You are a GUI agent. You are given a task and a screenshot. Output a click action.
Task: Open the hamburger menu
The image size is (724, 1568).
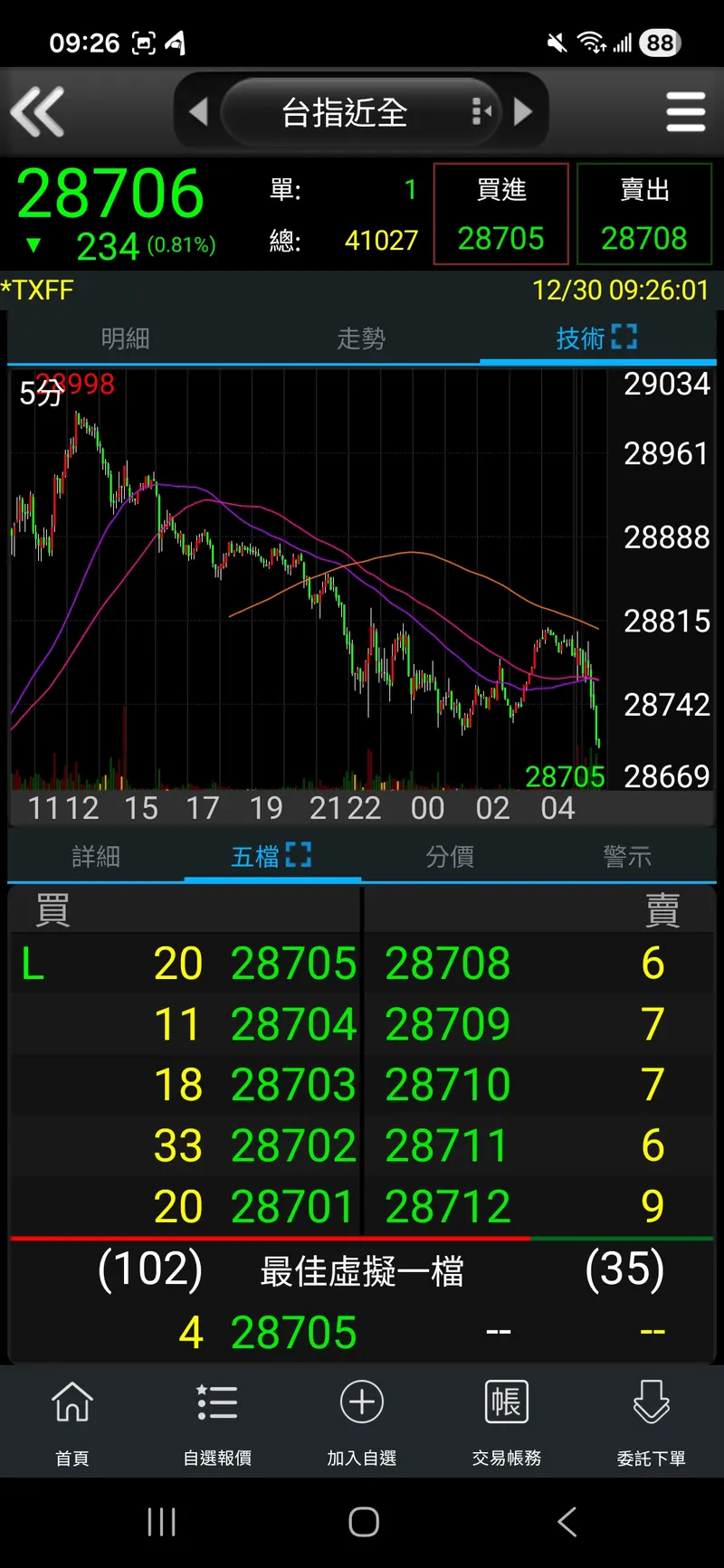point(685,112)
